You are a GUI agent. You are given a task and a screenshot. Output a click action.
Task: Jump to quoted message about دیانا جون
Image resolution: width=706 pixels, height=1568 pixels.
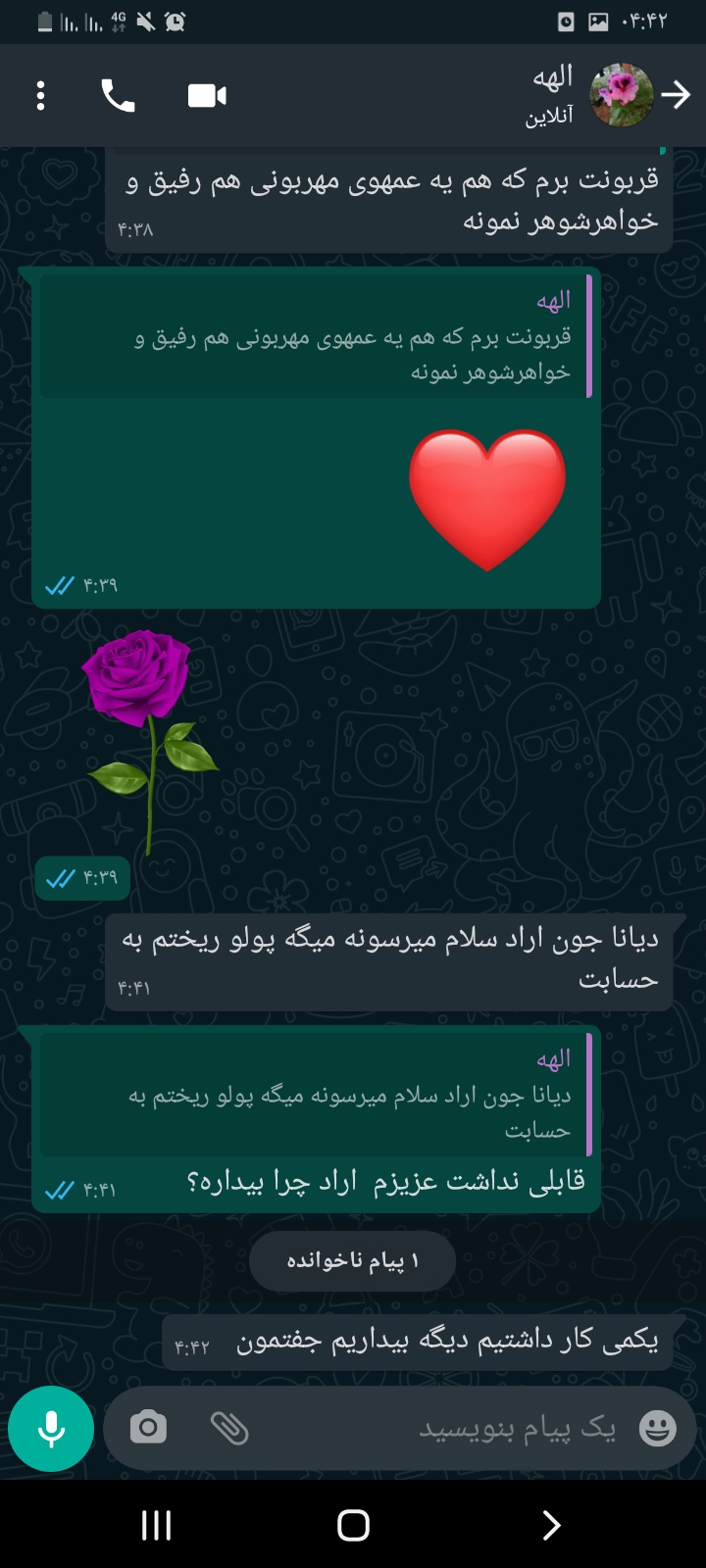[x=316, y=1095]
